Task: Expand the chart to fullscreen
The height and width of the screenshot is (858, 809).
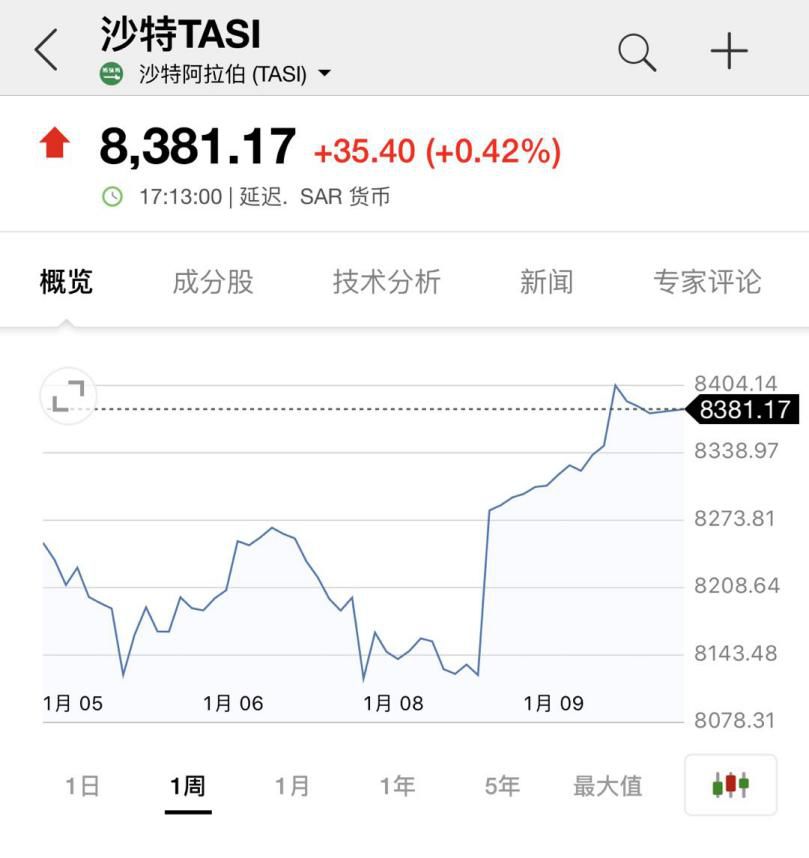Action: click(68, 396)
